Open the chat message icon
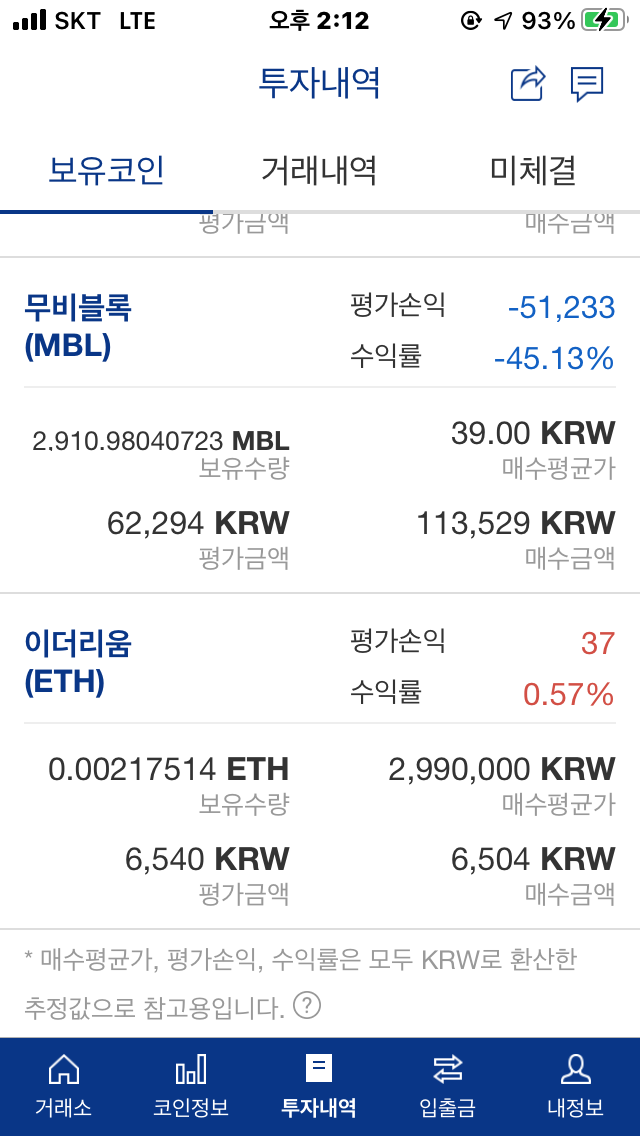640x1136 pixels. coord(587,83)
